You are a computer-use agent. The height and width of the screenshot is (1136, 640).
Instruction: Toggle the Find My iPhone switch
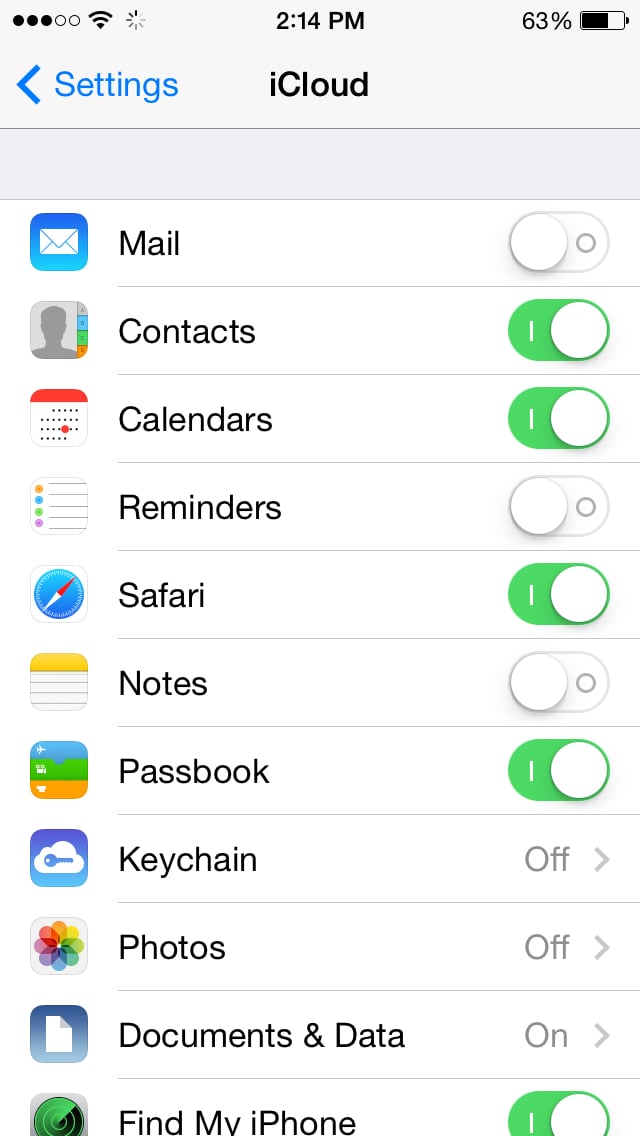558,1116
